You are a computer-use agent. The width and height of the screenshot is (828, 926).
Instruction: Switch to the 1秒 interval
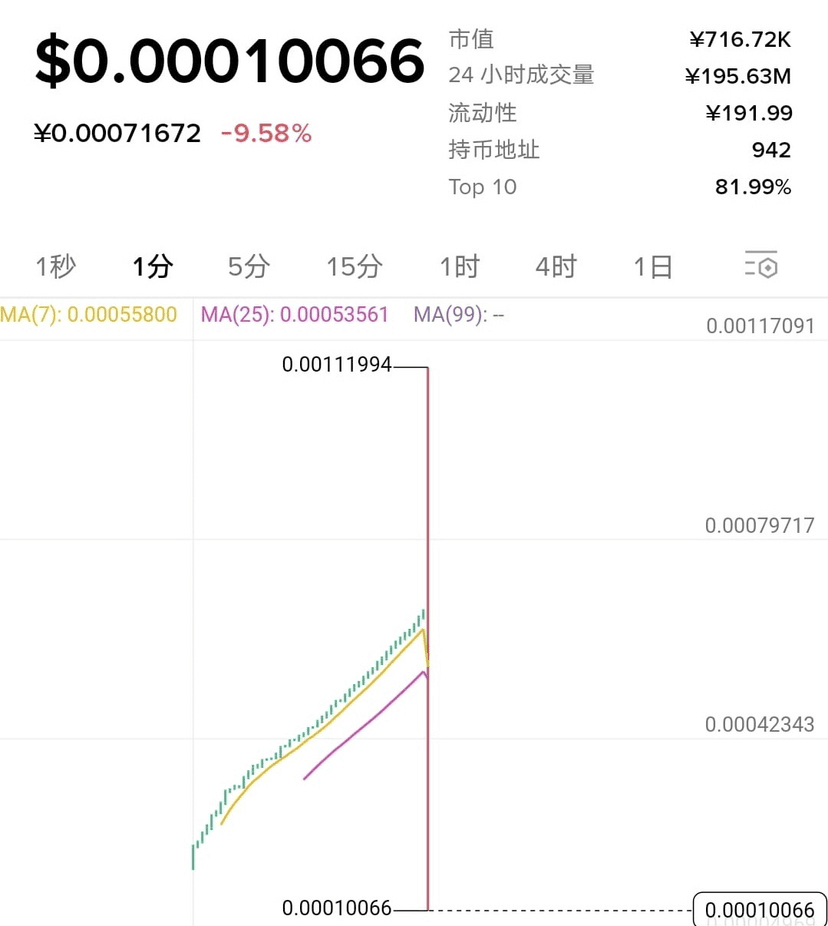56,266
